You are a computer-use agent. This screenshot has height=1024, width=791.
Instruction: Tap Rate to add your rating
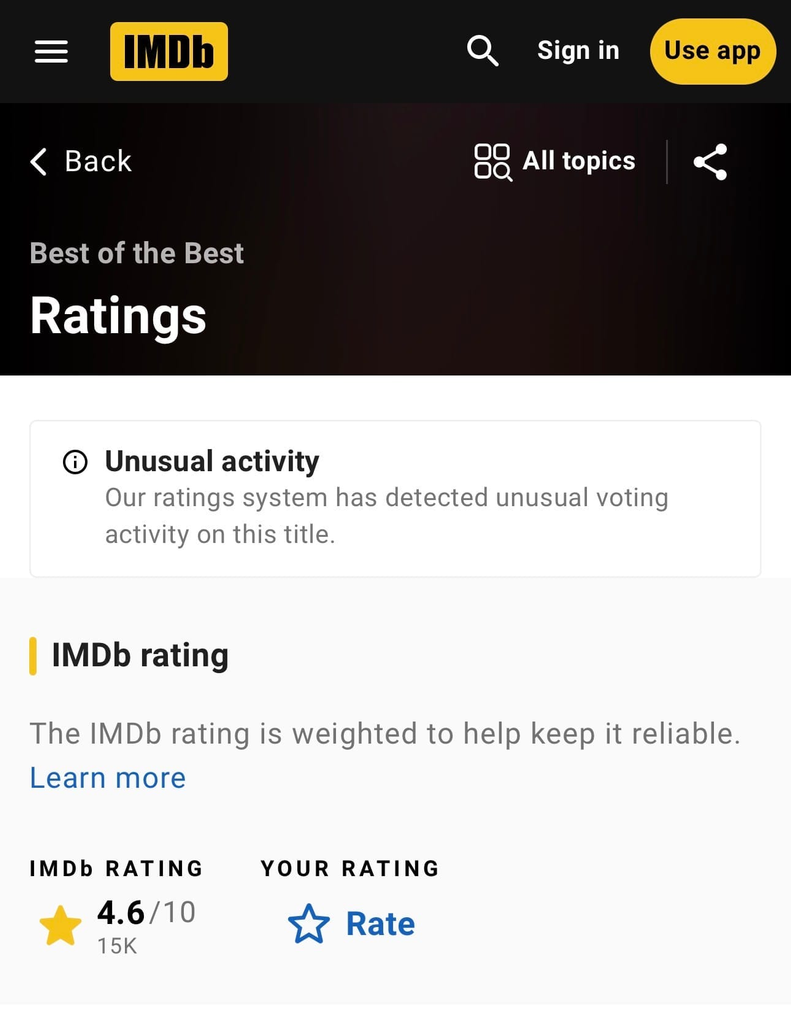tap(351, 923)
